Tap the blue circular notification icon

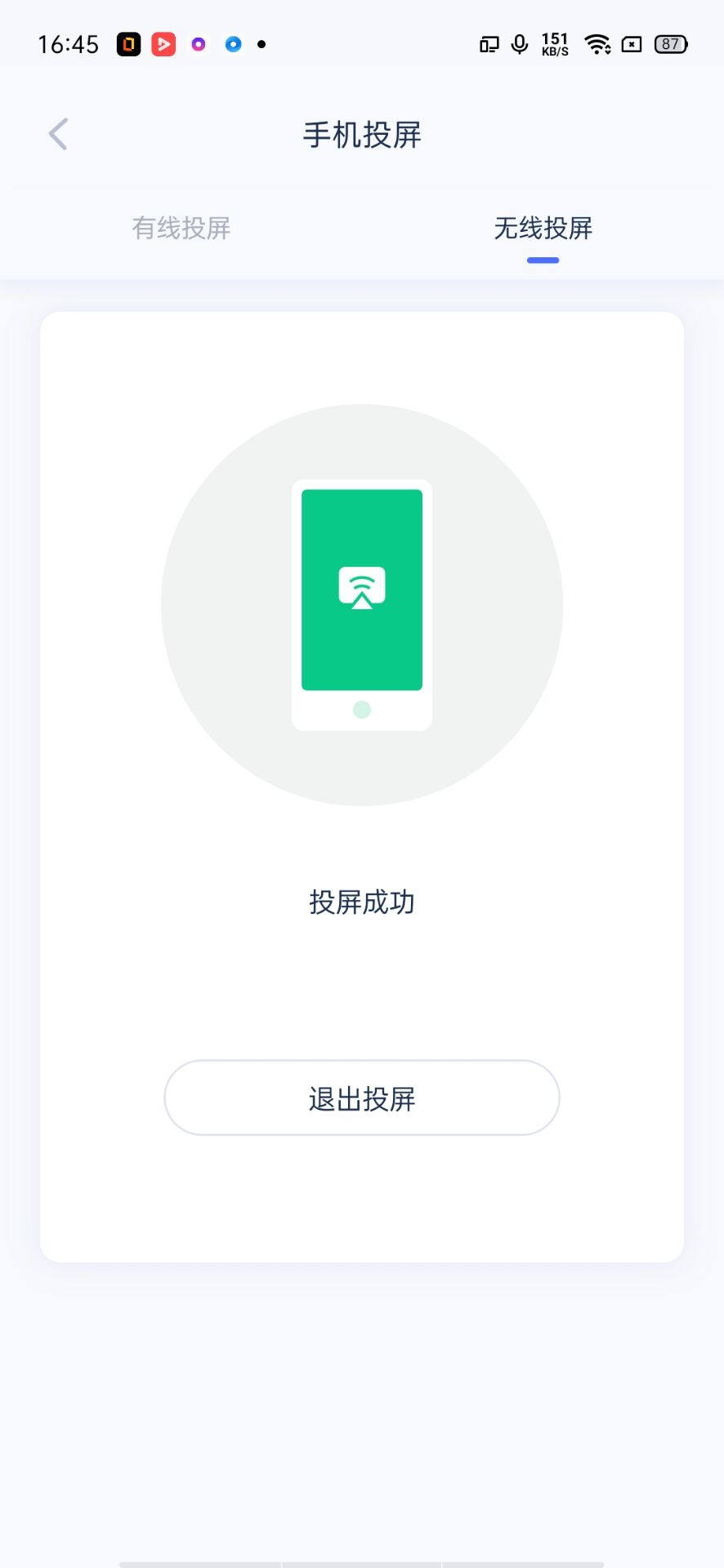pyautogui.click(x=232, y=44)
